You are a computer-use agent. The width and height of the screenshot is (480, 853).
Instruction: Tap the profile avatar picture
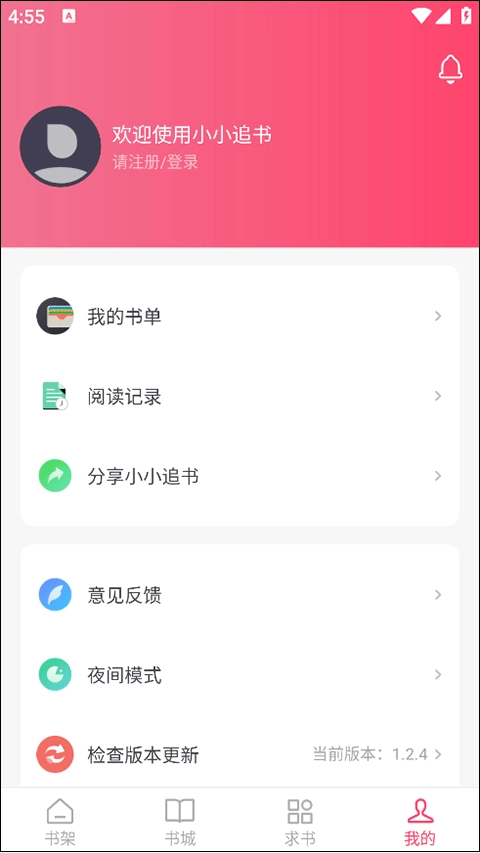pos(60,147)
